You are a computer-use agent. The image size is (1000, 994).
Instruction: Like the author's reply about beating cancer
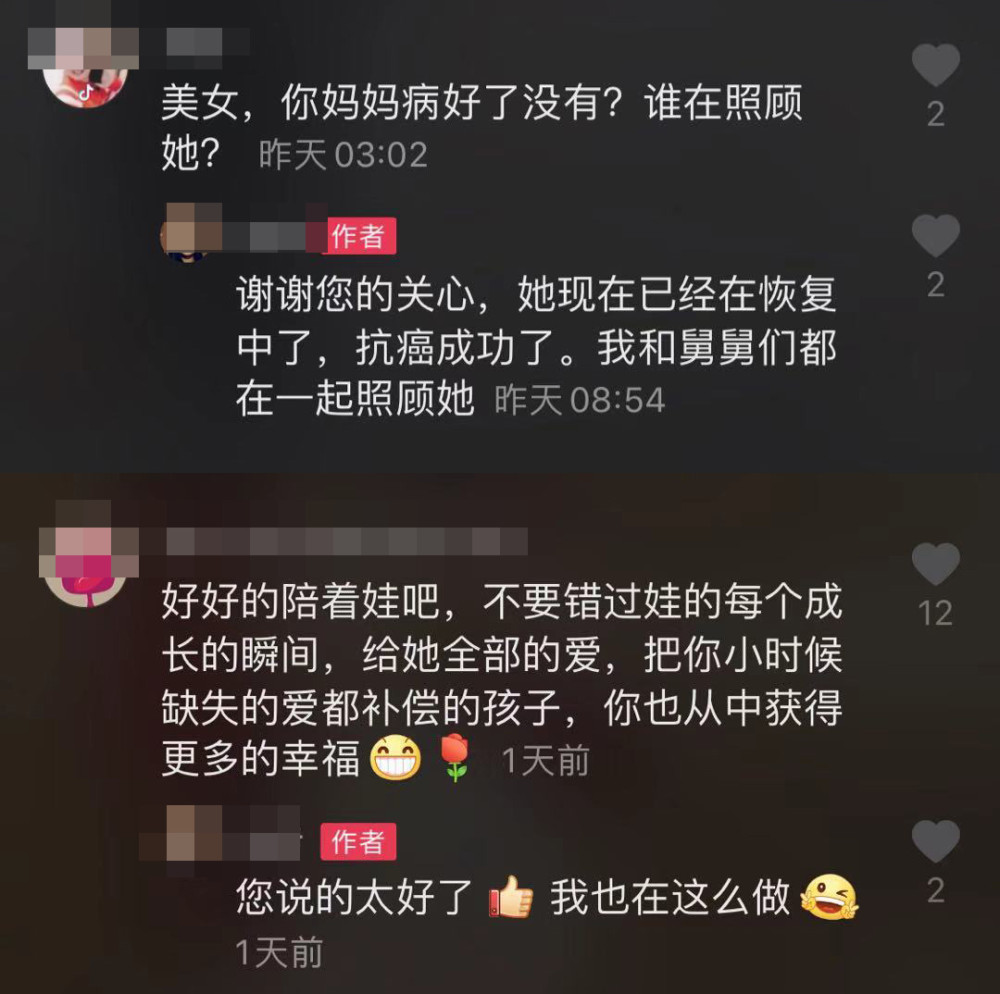[935, 236]
